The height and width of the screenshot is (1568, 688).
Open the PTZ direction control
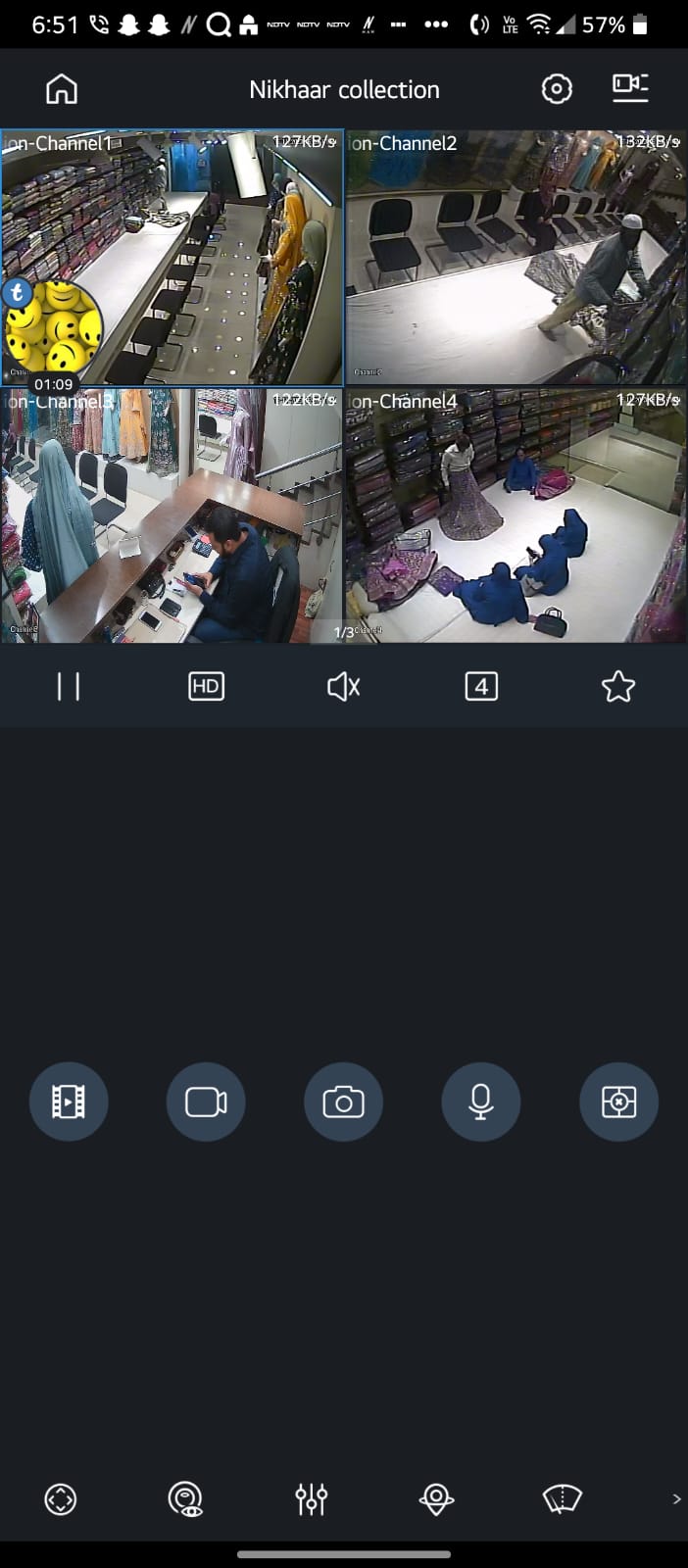click(x=61, y=1499)
